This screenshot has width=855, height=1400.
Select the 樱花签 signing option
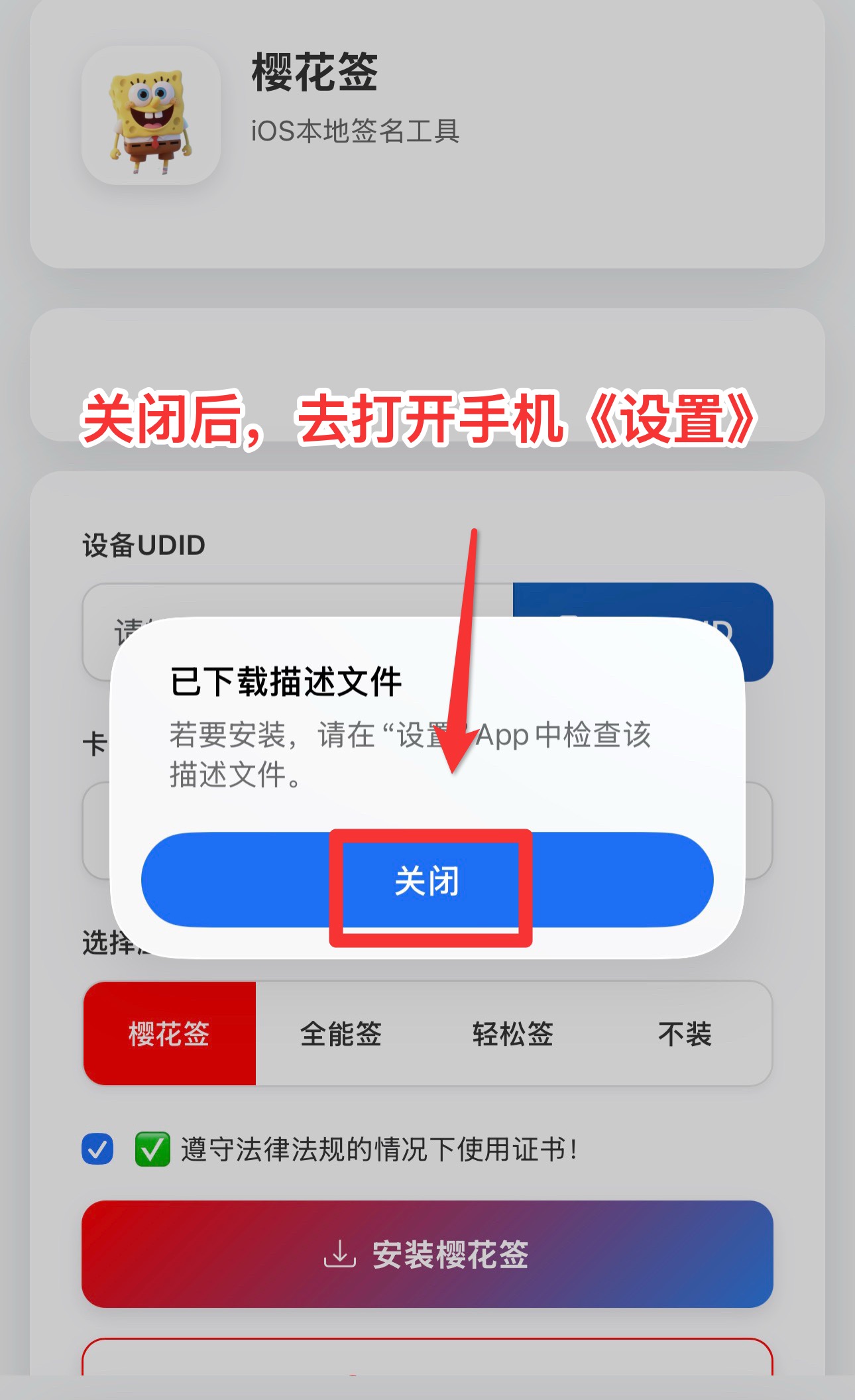point(169,1035)
